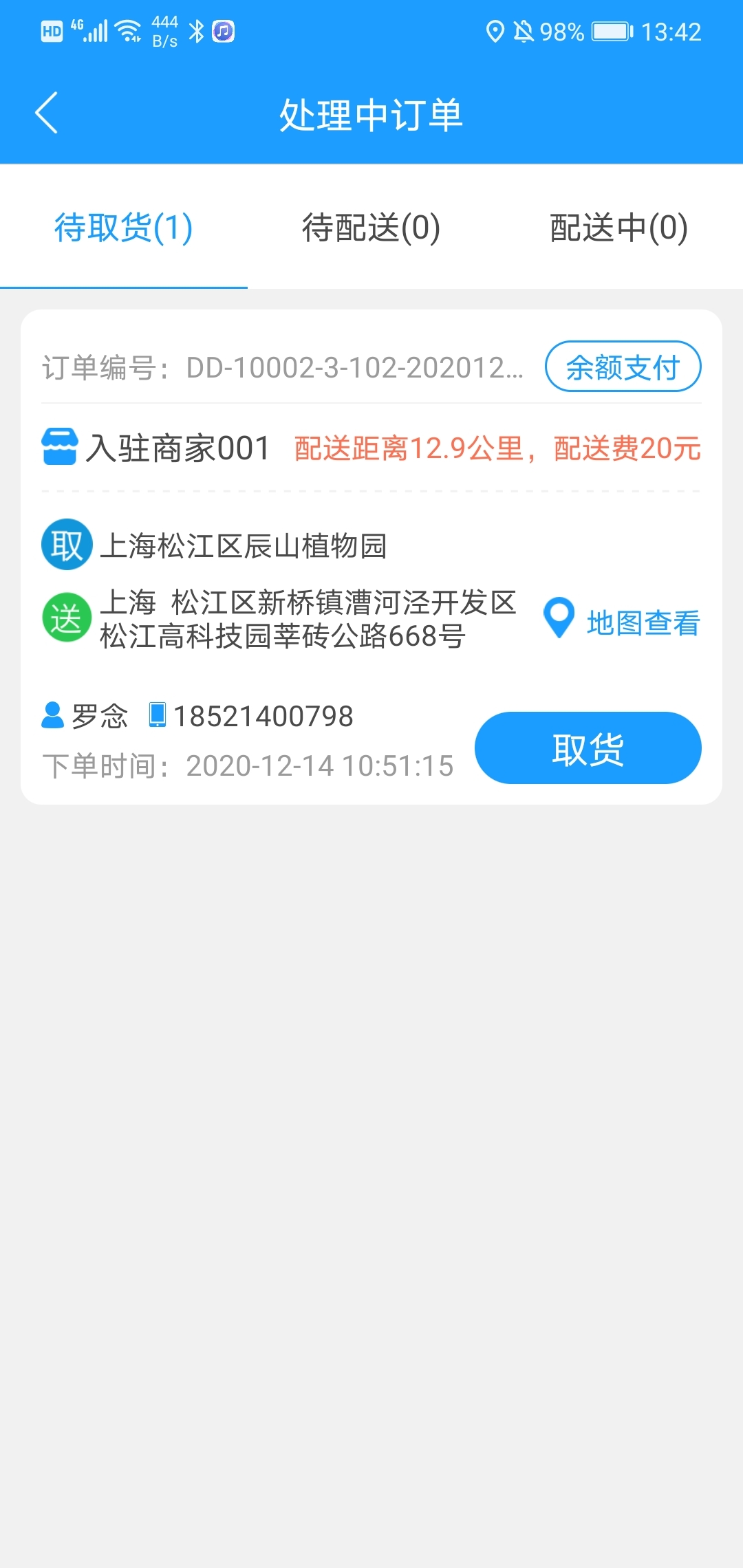Open the order card for 入驻商家001

click(x=371, y=557)
